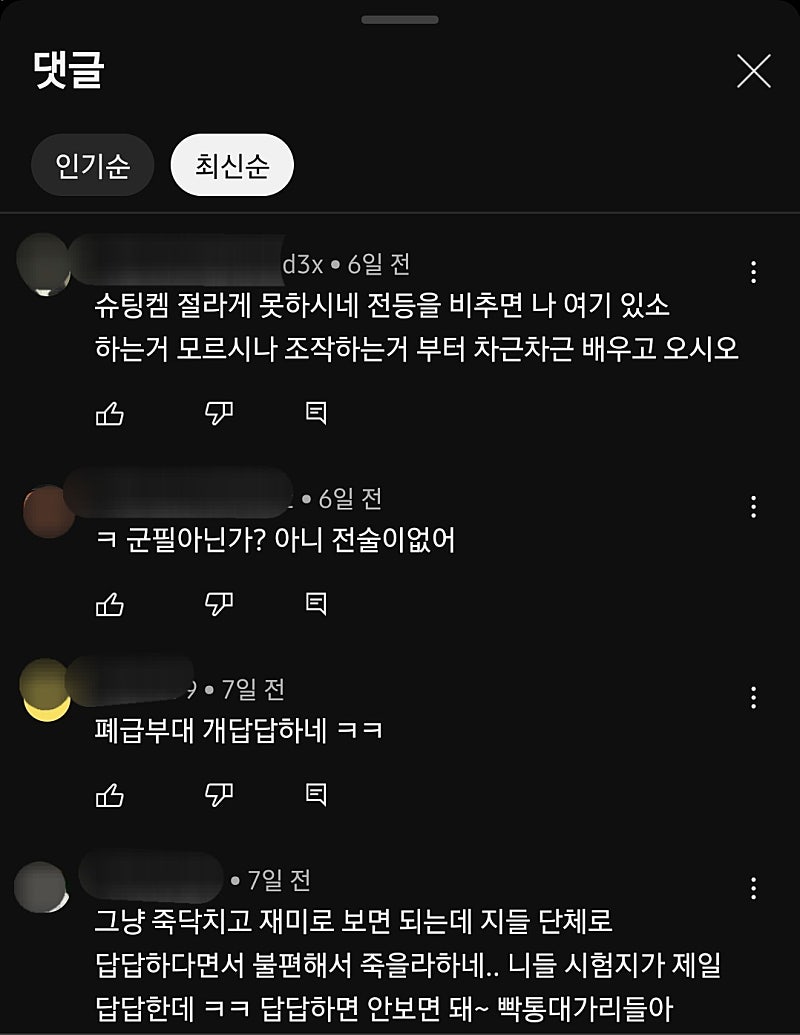Select the 최신순 sort chip
Viewport: 800px width, 1035px height.
(x=232, y=165)
